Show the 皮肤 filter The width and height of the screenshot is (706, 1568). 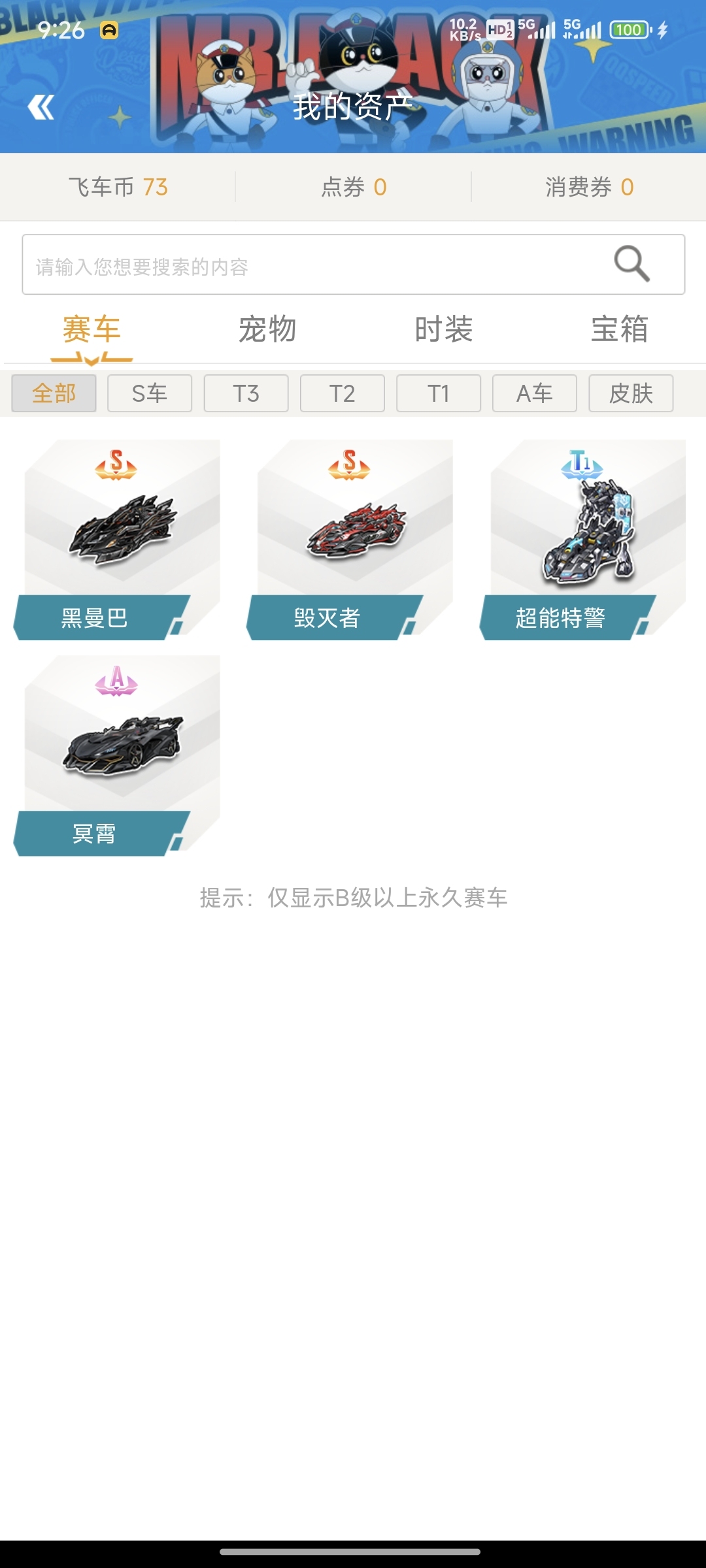point(631,393)
